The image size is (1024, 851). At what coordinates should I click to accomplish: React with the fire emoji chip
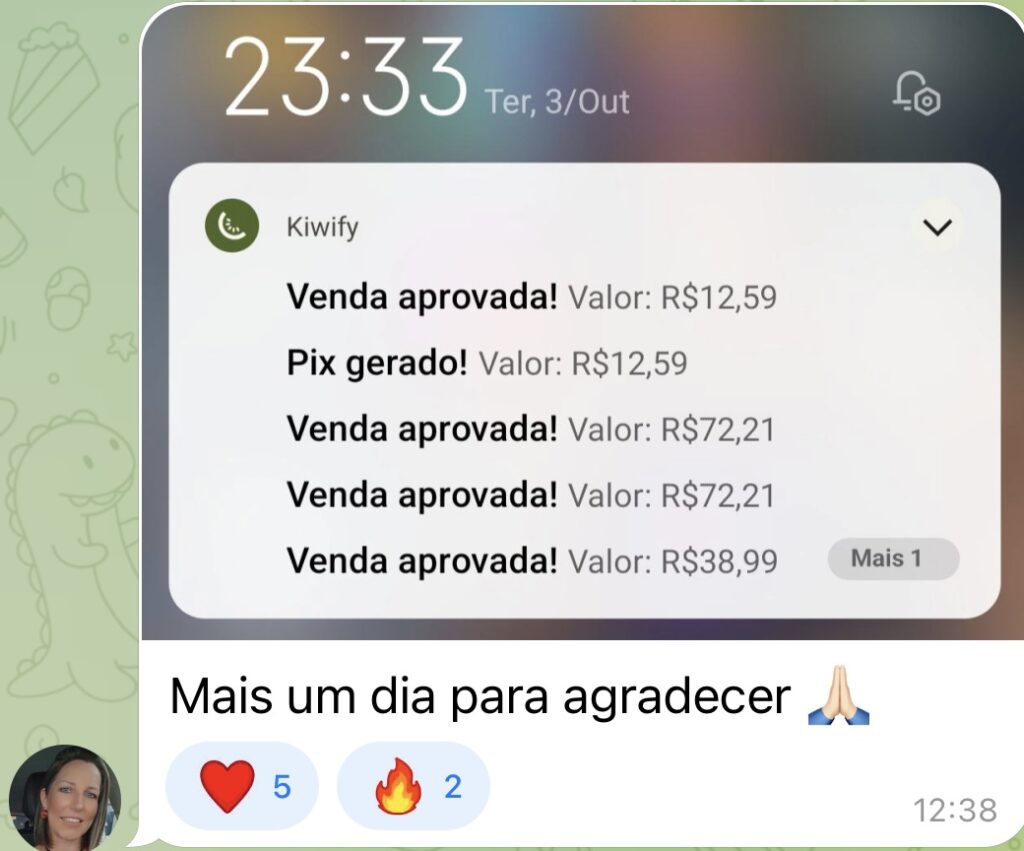413,786
